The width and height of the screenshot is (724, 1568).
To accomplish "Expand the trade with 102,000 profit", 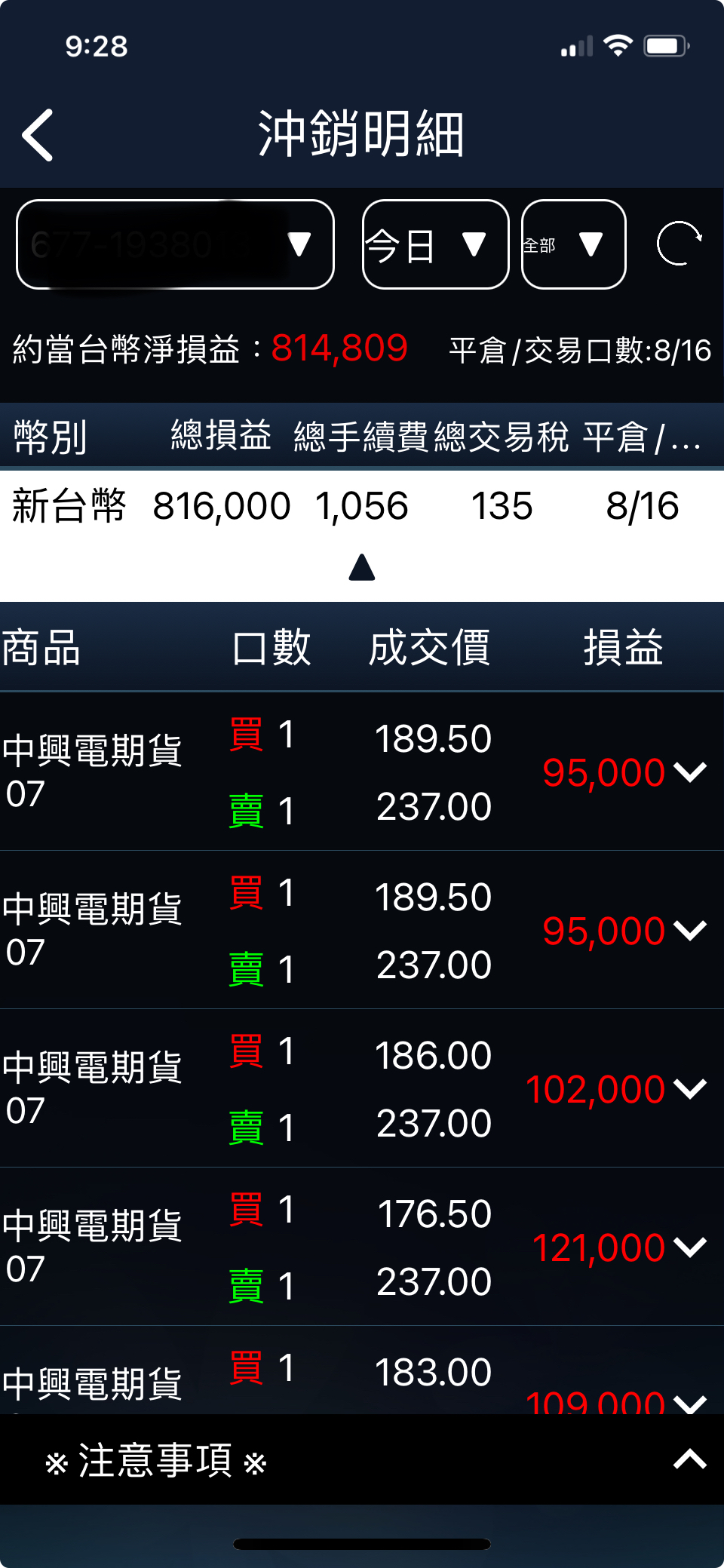I will click(x=690, y=1088).
